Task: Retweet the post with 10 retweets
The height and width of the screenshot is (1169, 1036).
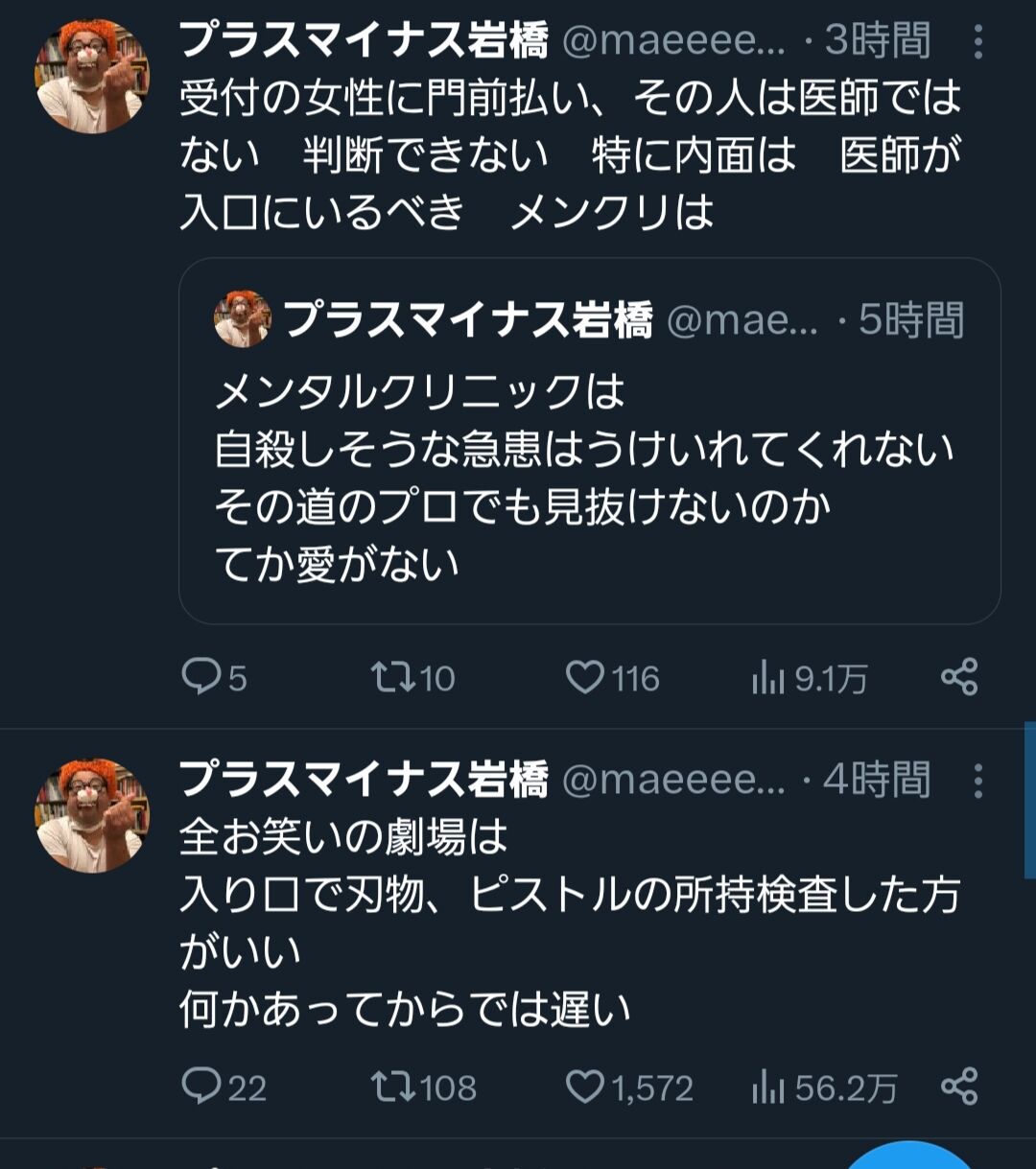Action: (x=413, y=678)
